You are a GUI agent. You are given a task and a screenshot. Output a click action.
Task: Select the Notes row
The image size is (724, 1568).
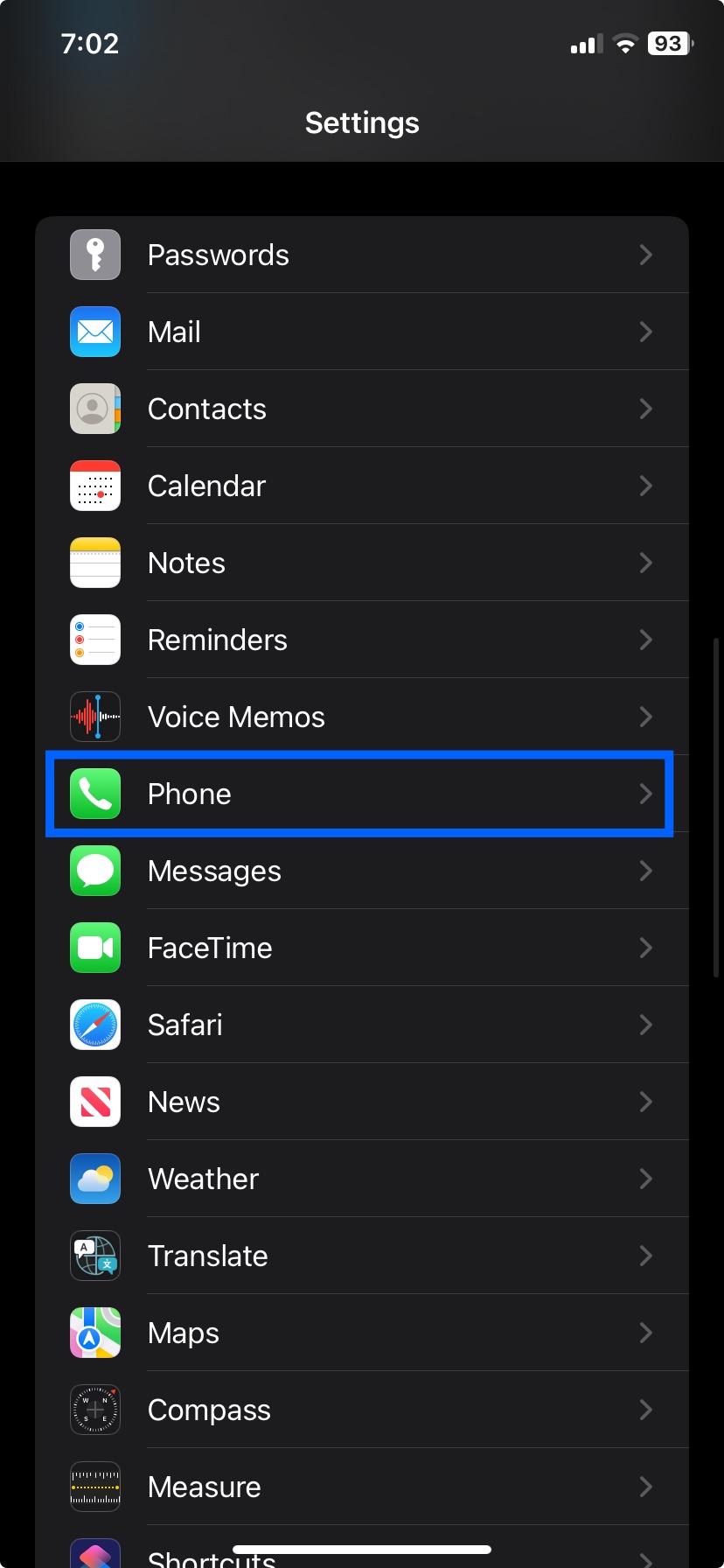pos(362,563)
